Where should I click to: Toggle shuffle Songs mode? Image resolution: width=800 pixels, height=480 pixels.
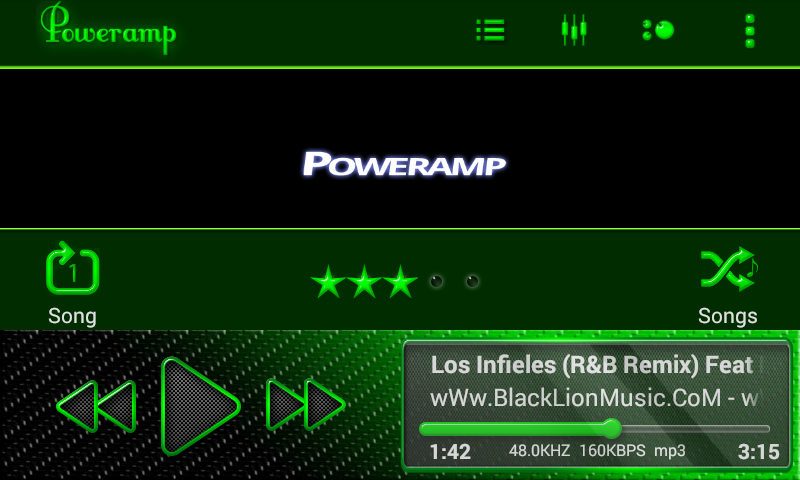[x=728, y=270]
